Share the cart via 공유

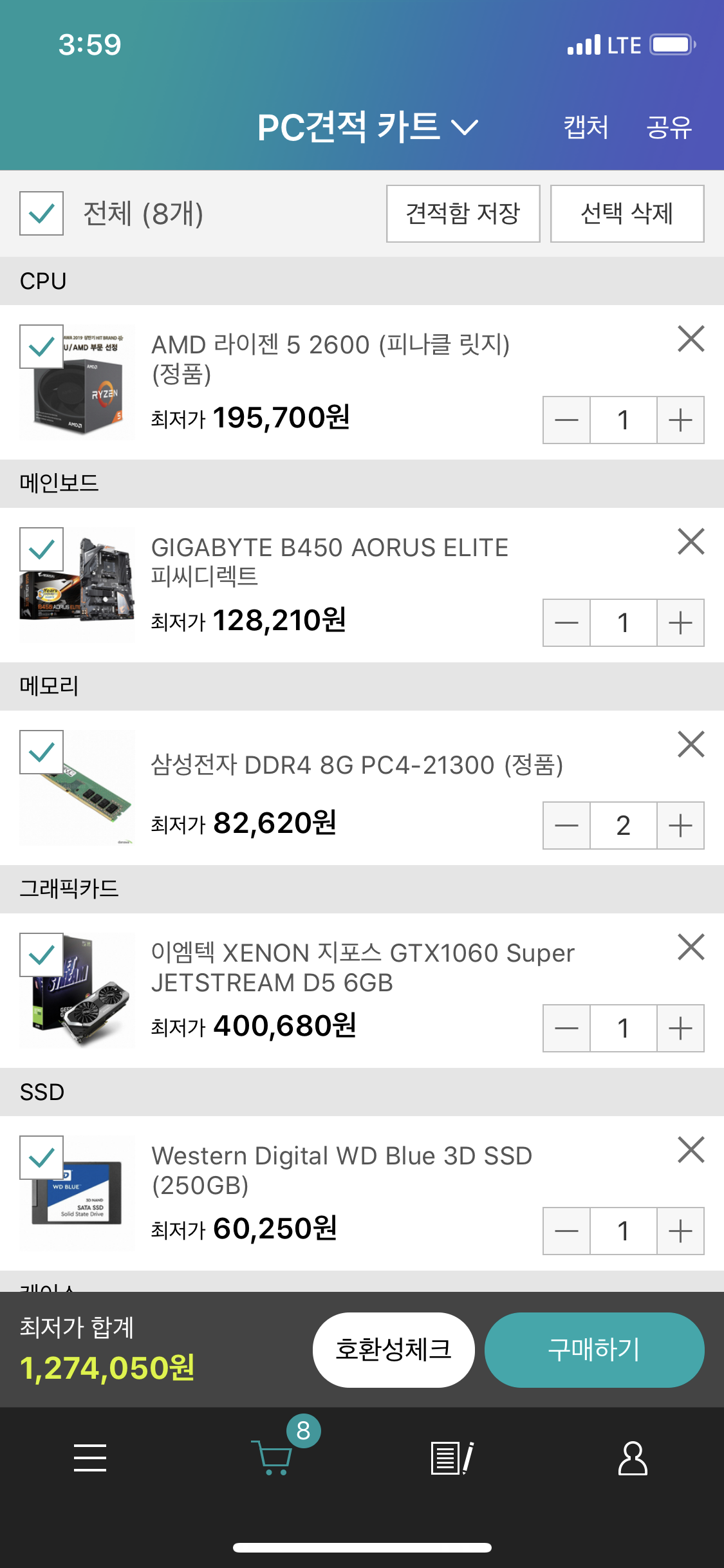[x=669, y=127]
